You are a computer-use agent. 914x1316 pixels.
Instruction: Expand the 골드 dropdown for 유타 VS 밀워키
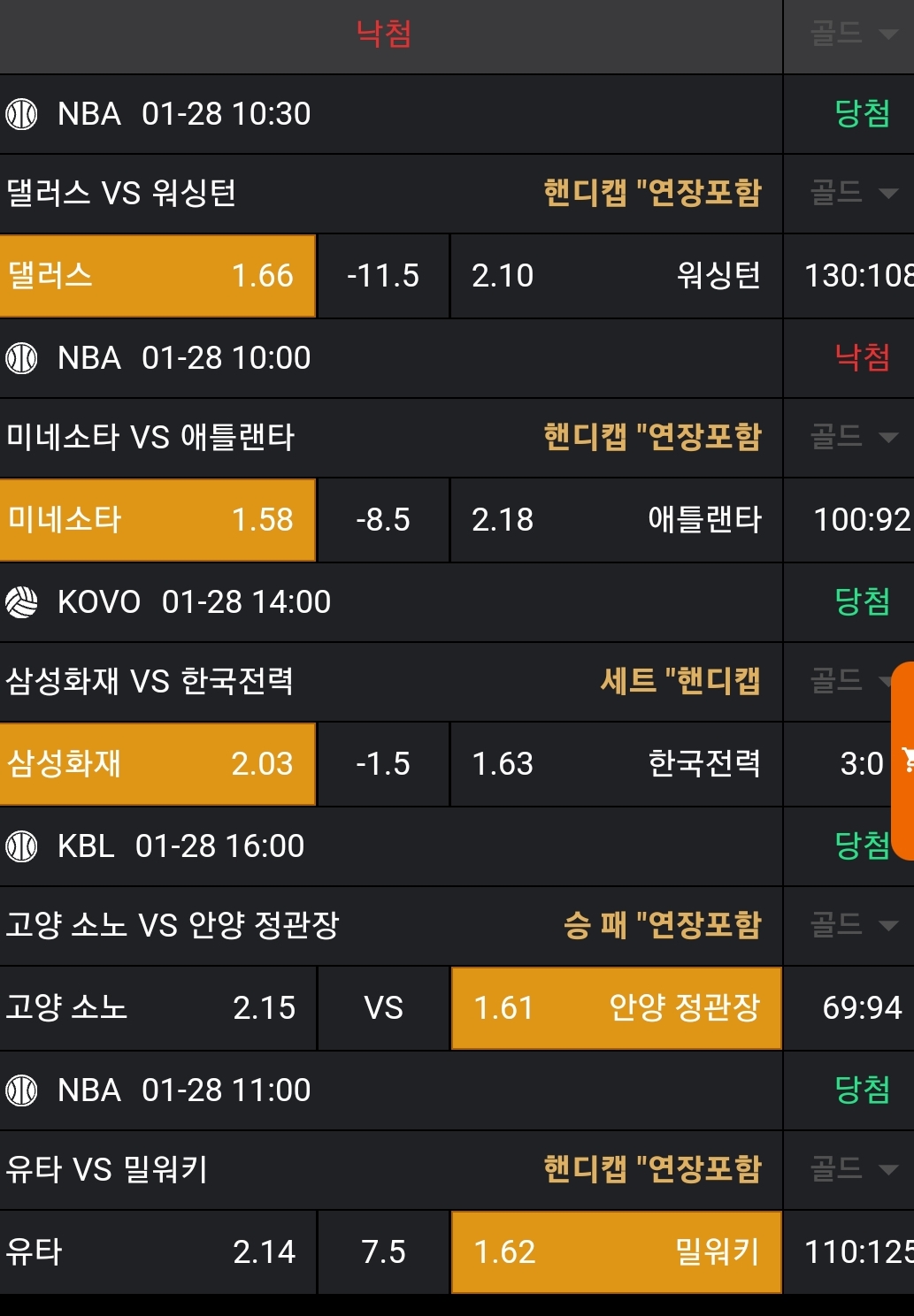click(853, 1169)
